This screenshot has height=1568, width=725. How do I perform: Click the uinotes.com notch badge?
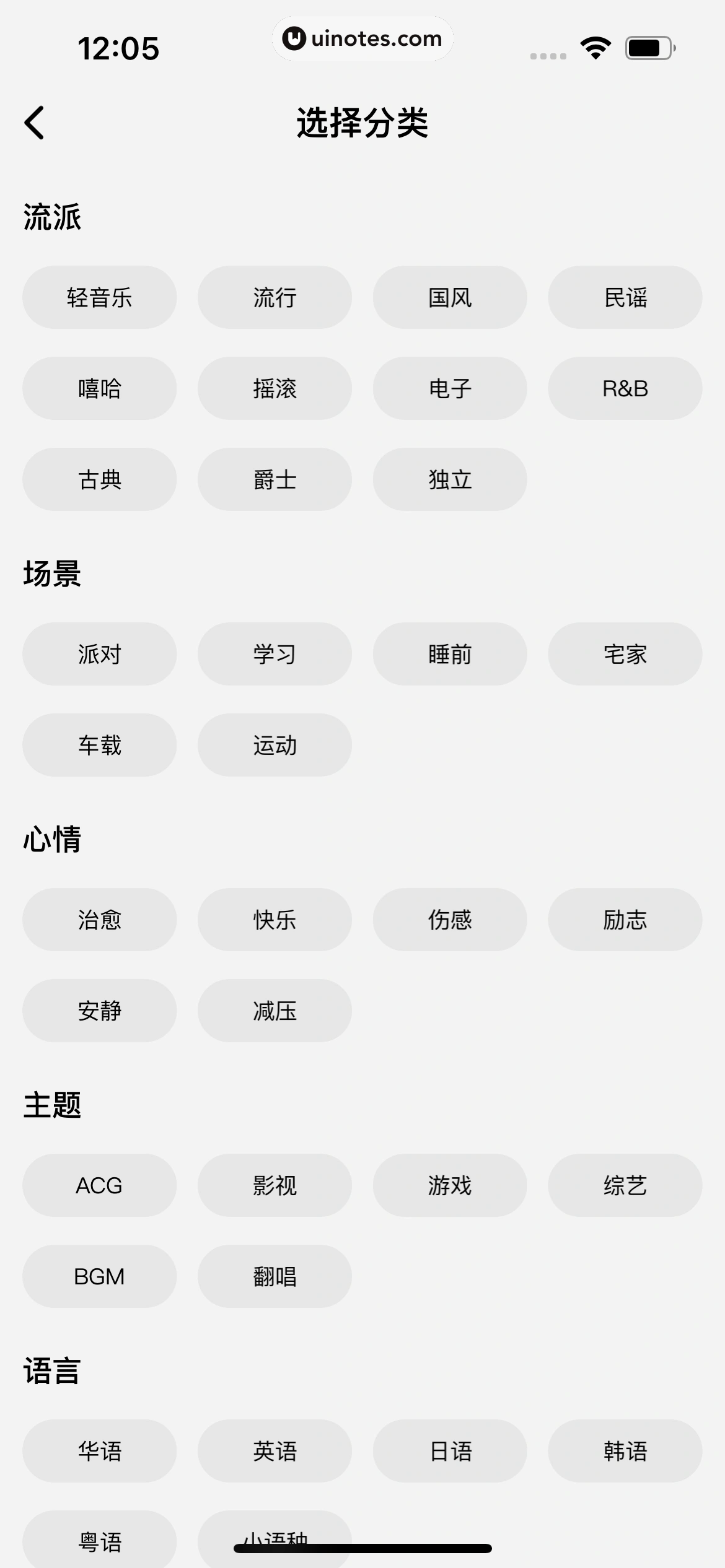tap(362, 38)
